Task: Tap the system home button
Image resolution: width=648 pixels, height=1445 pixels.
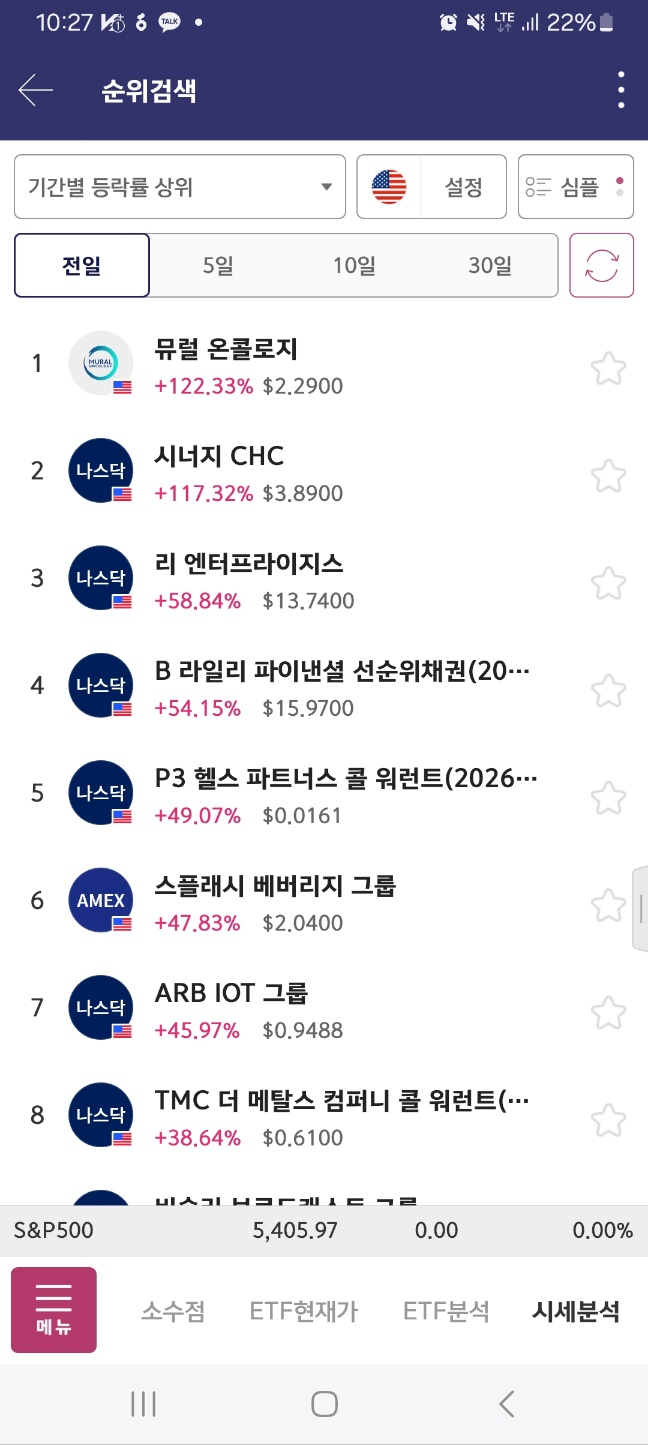Action: [324, 1404]
